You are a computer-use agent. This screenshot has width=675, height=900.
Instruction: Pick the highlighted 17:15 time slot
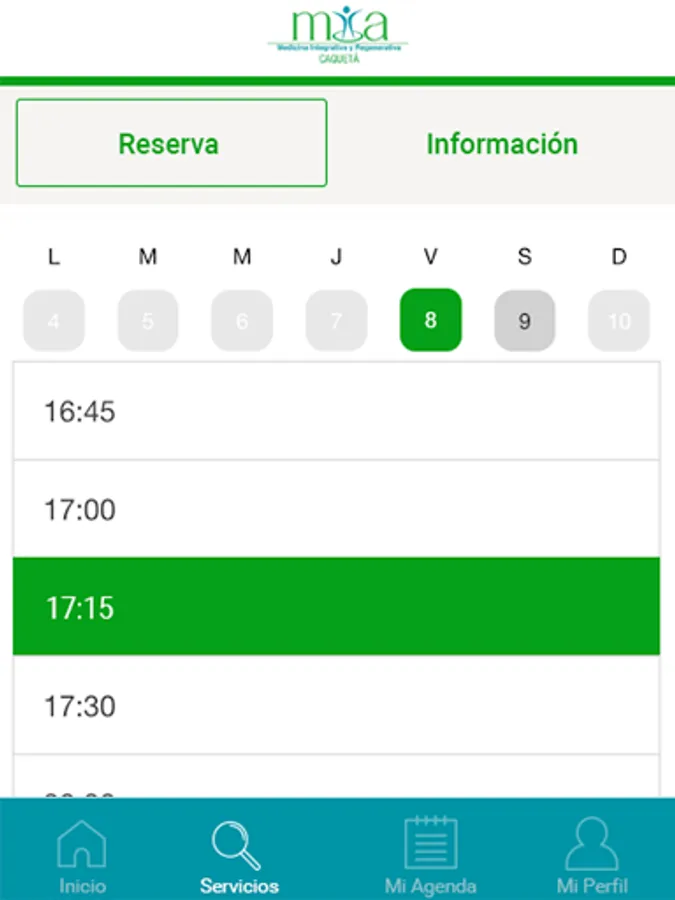336,607
